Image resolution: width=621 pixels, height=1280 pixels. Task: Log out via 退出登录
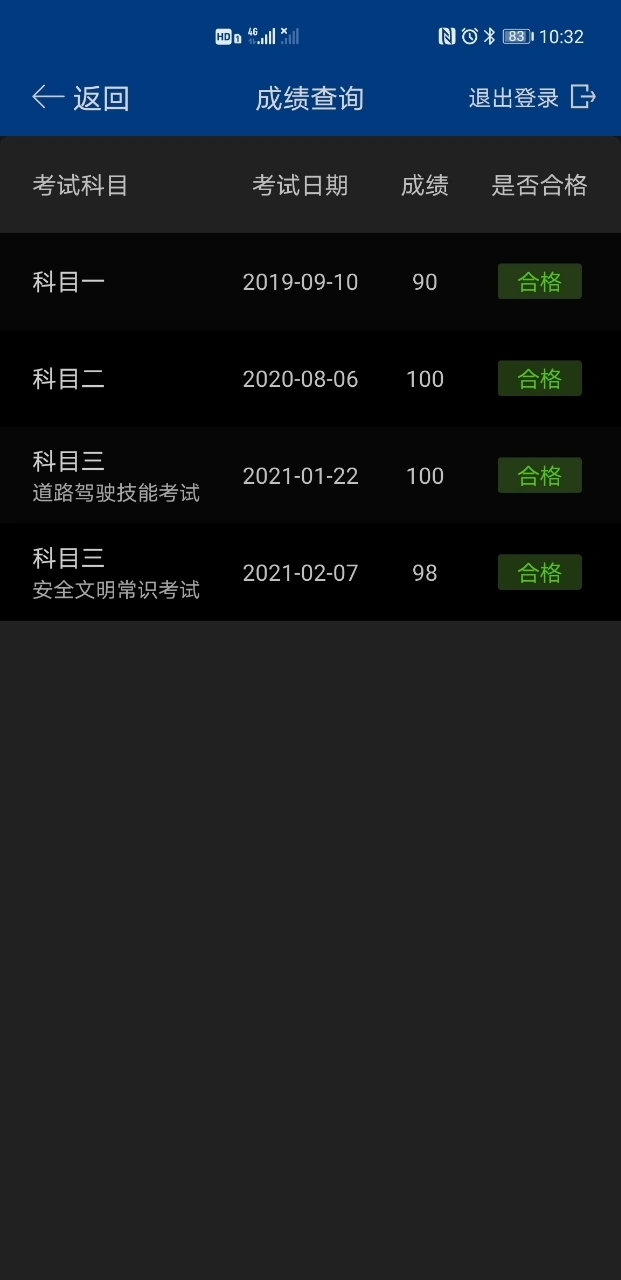coord(532,97)
